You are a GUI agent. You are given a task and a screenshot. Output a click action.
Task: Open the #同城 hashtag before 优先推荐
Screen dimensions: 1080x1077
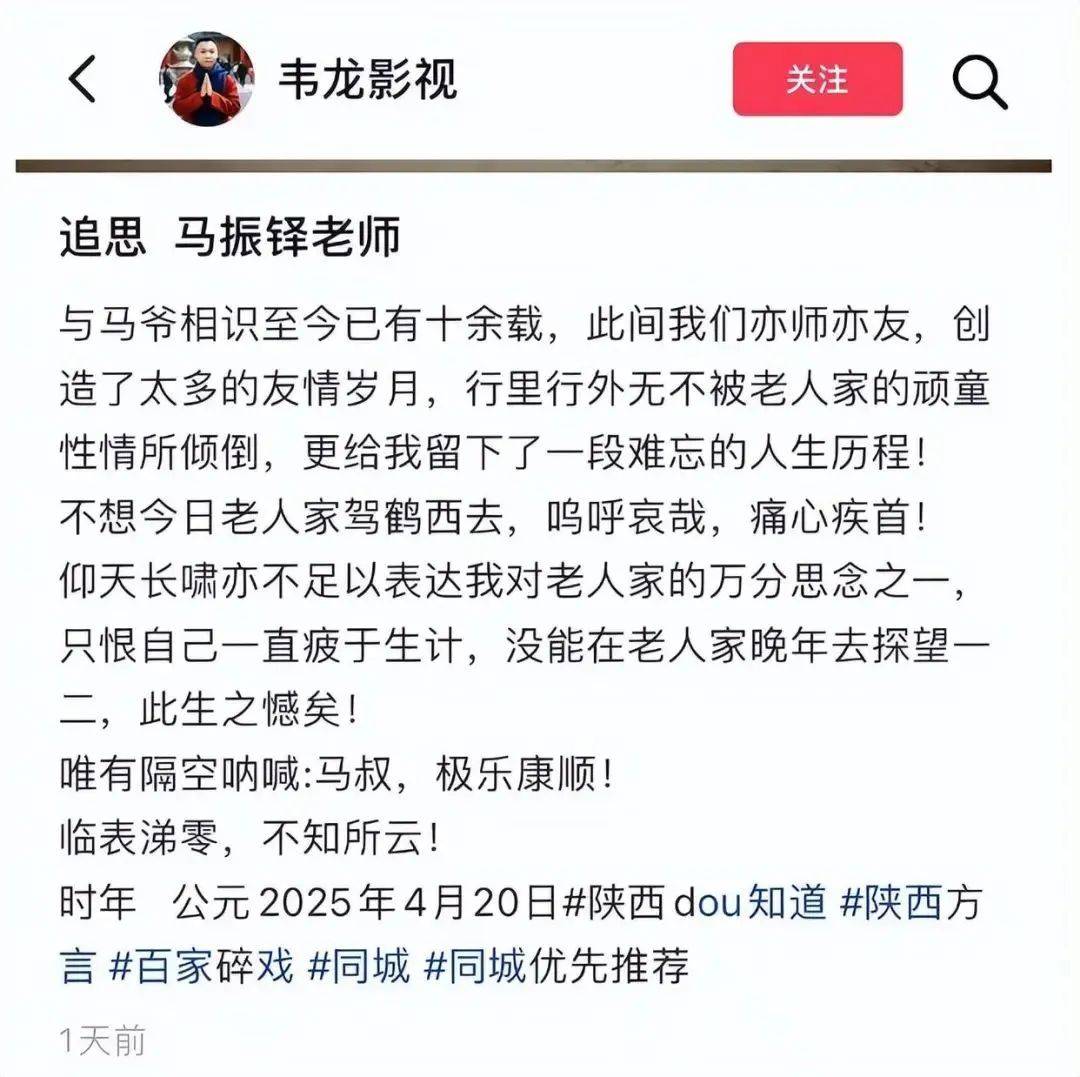pyautogui.click(x=475, y=967)
